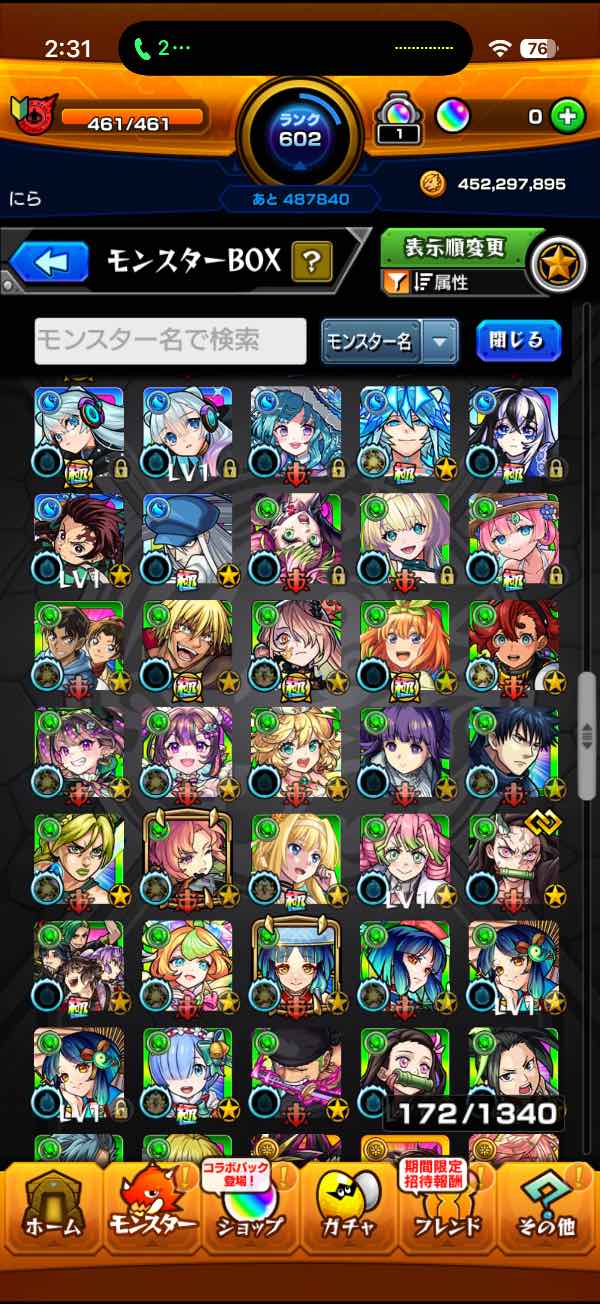Viewport: 600px width, 1304px height.
Task: Close the search bar with 閉じる
Action: 518,340
